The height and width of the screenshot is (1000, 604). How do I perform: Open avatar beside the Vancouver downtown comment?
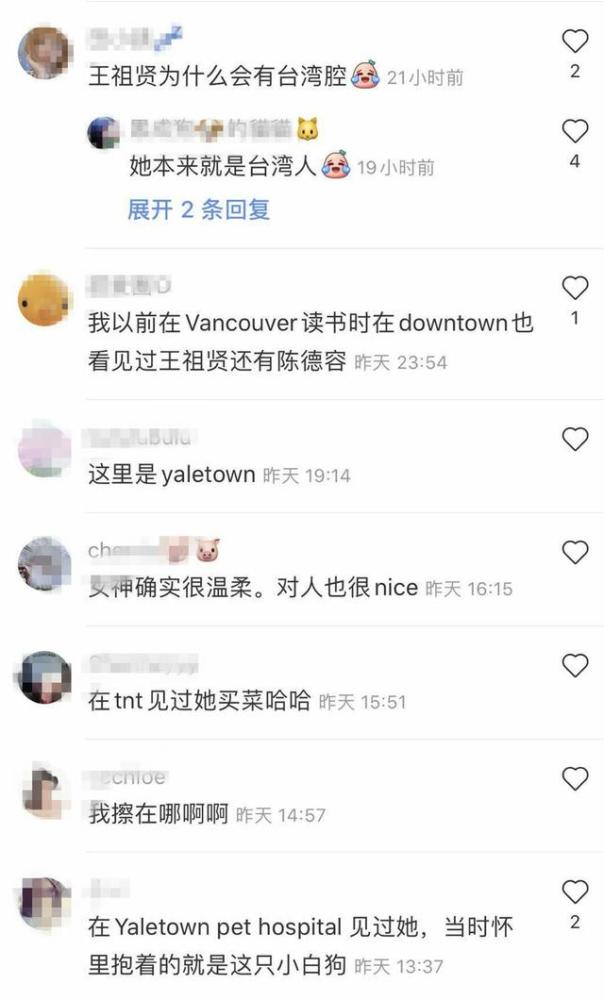(45, 297)
